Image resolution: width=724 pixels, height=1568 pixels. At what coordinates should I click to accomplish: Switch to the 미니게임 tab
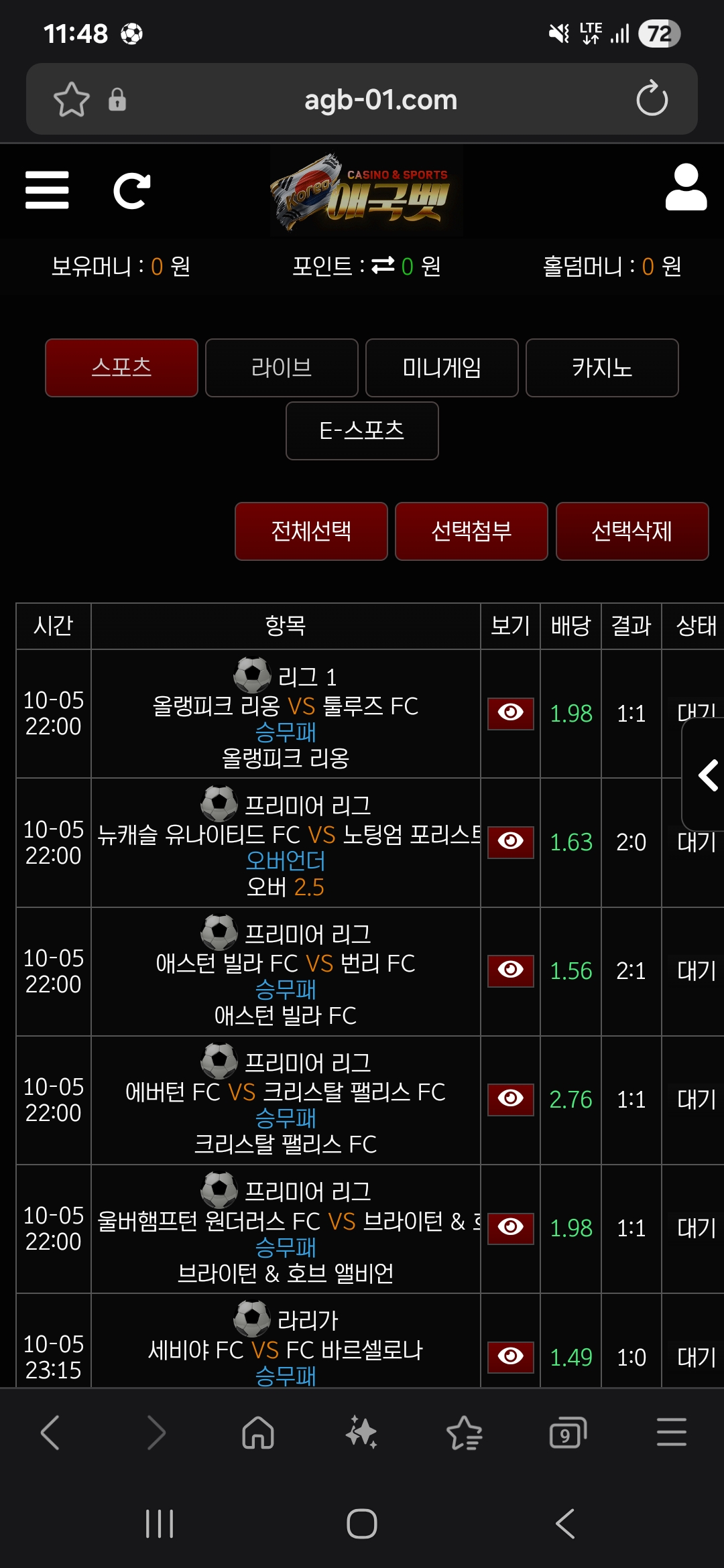(442, 368)
